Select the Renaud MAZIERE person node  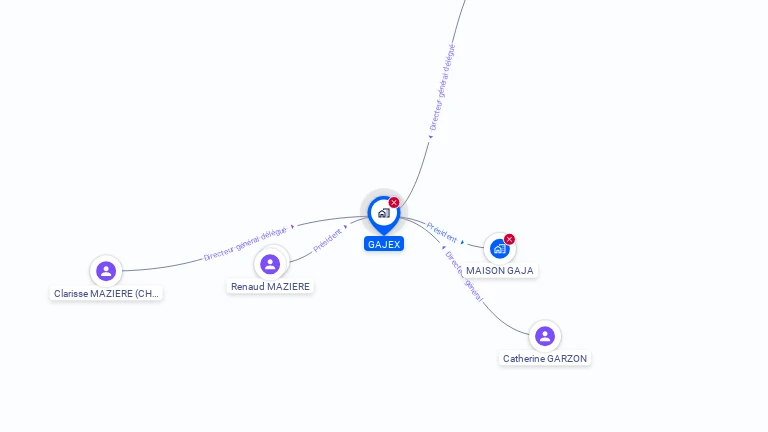pos(270,264)
